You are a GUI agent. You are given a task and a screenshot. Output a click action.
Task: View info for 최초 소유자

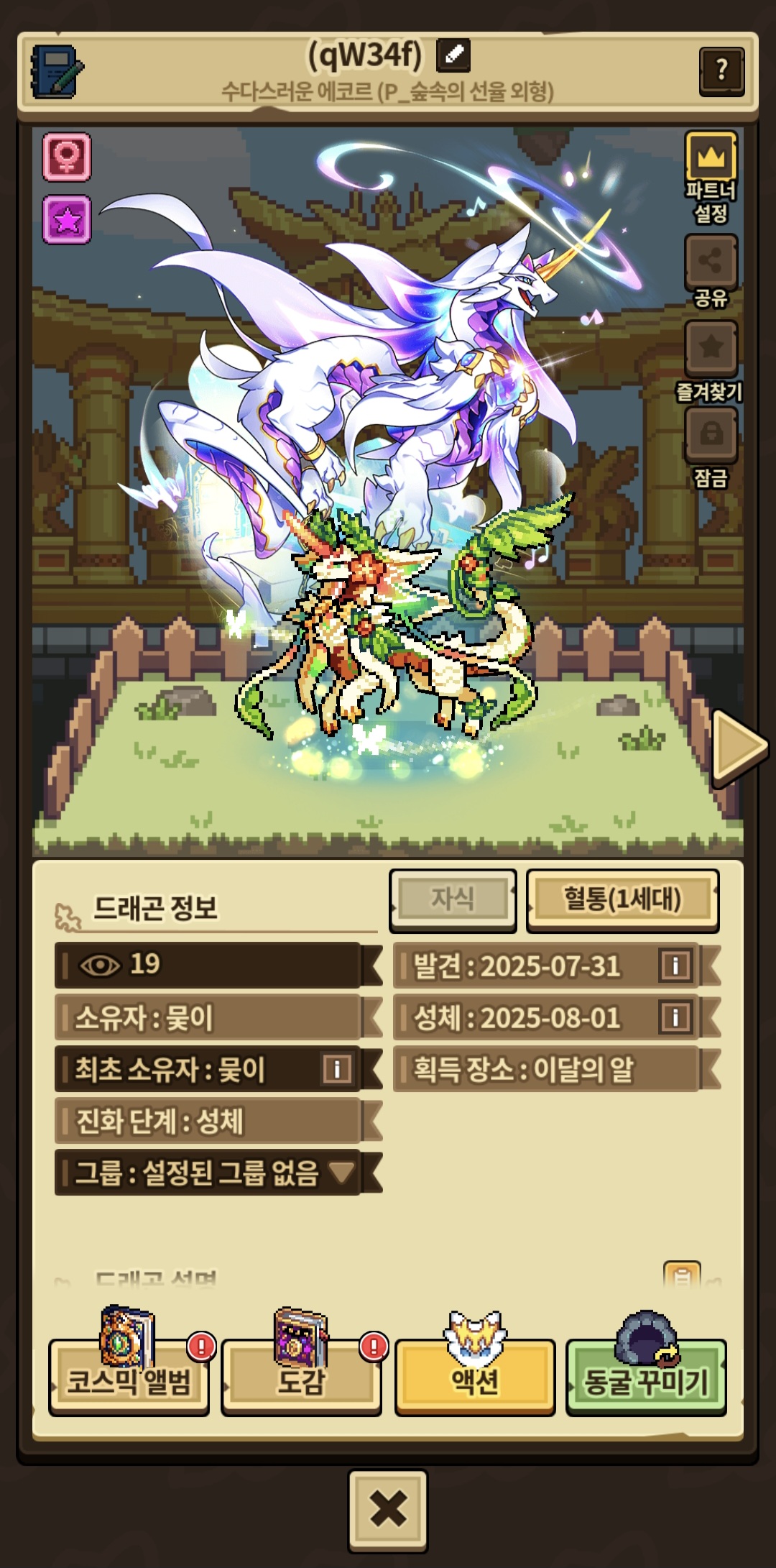(x=337, y=1069)
